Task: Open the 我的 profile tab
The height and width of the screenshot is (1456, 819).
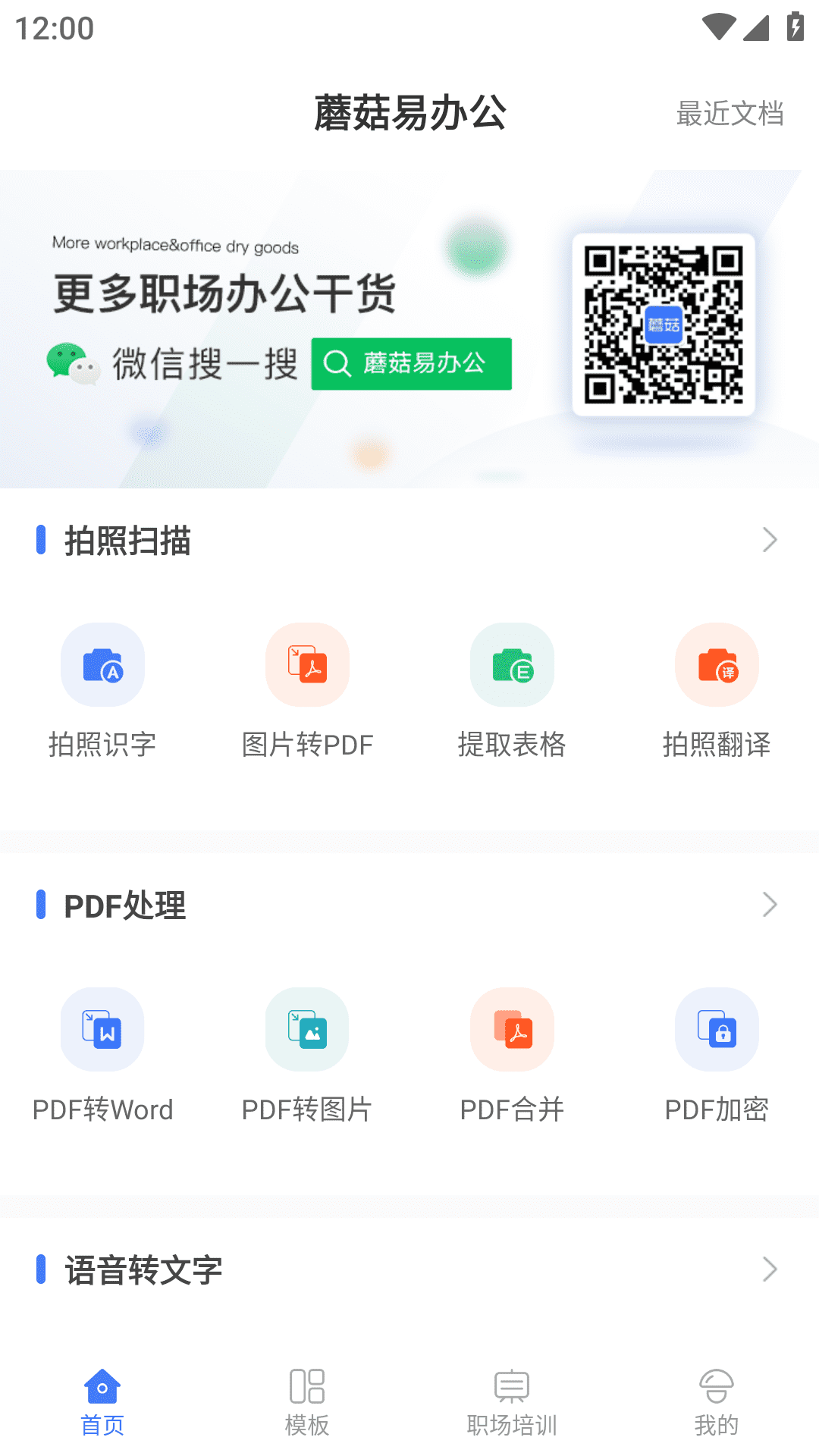Action: point(717,1403)
